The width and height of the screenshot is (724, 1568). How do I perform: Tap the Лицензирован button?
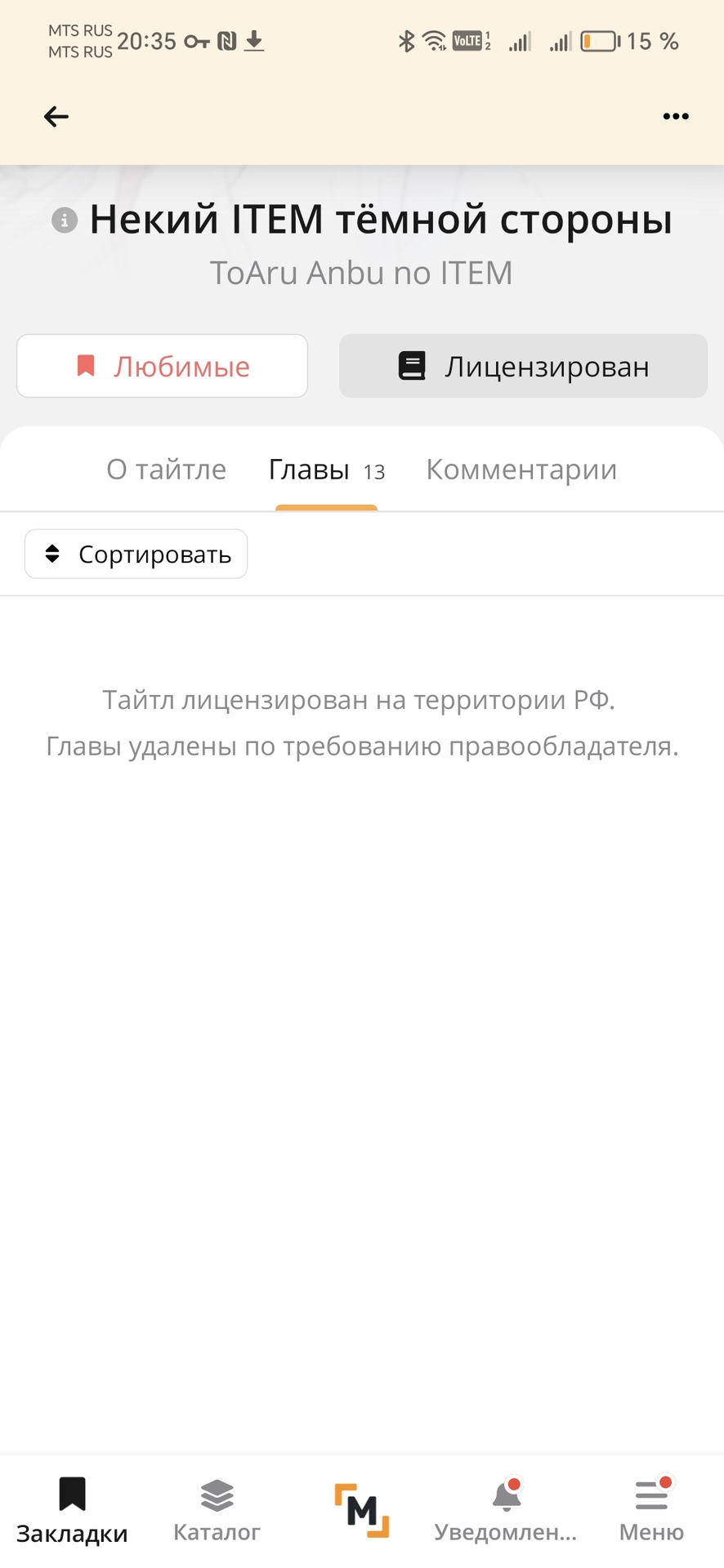pos(523,367)
